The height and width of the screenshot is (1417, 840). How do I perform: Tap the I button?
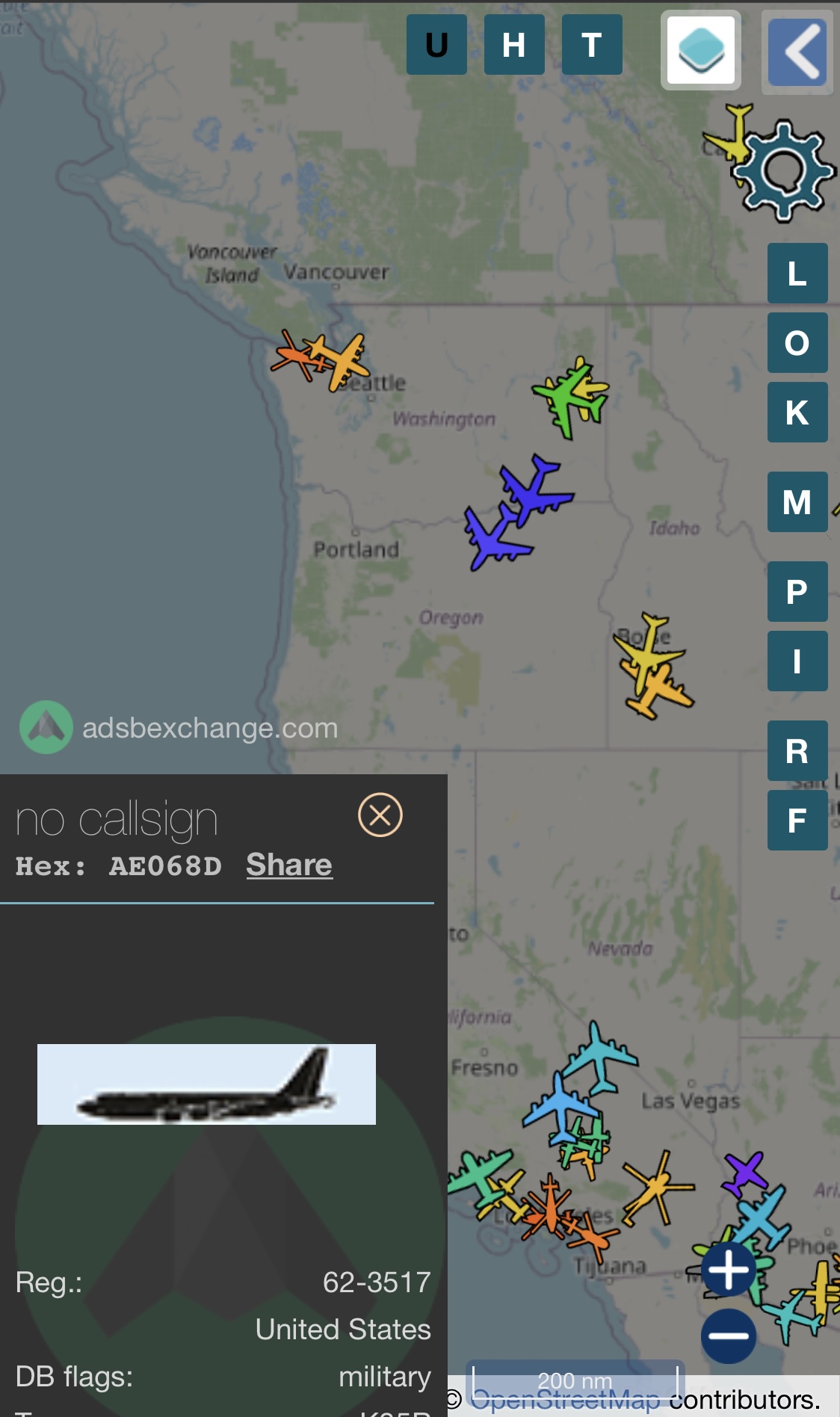point(797,661)
